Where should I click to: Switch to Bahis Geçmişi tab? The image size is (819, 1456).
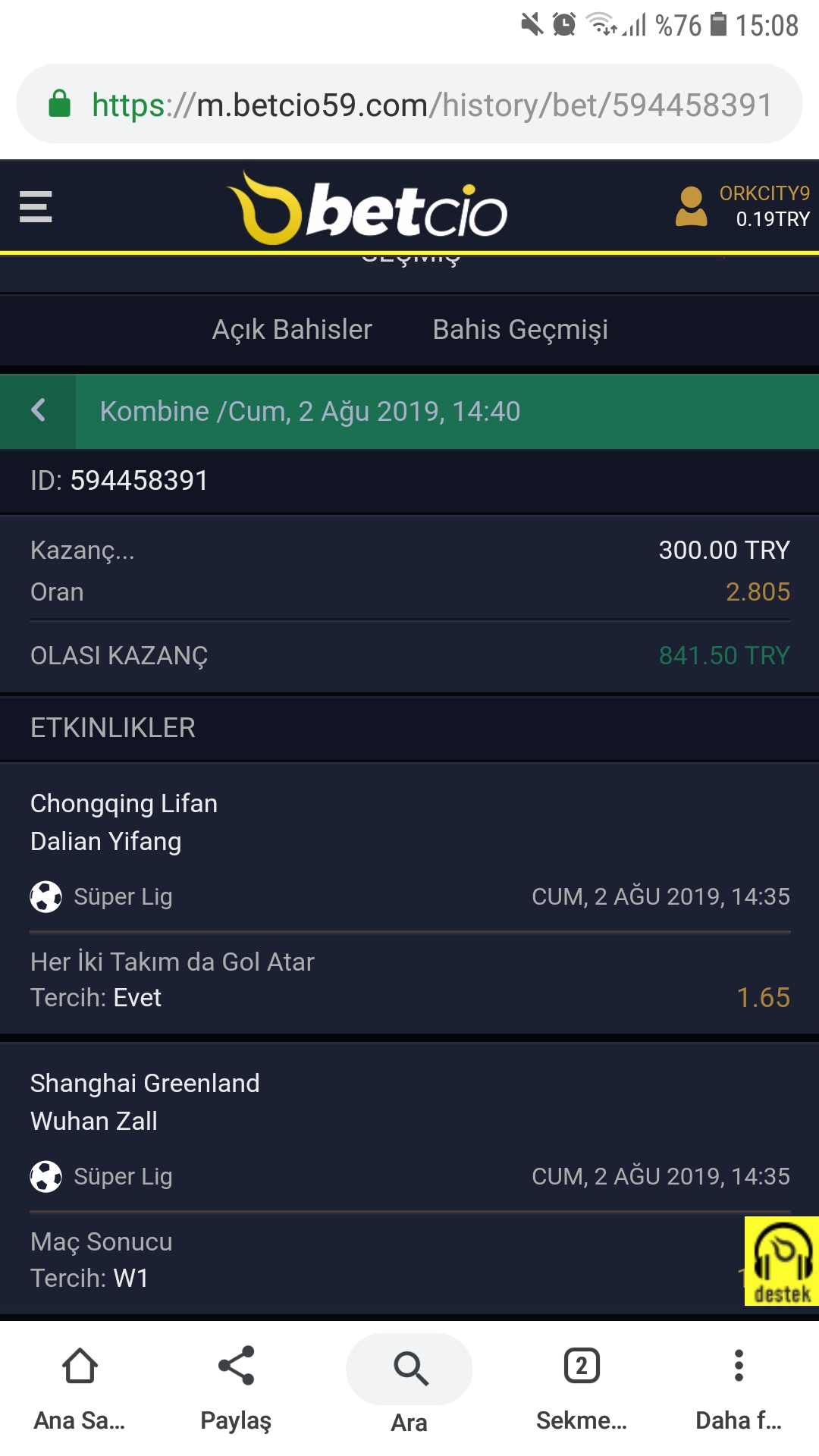coord(520,330)
